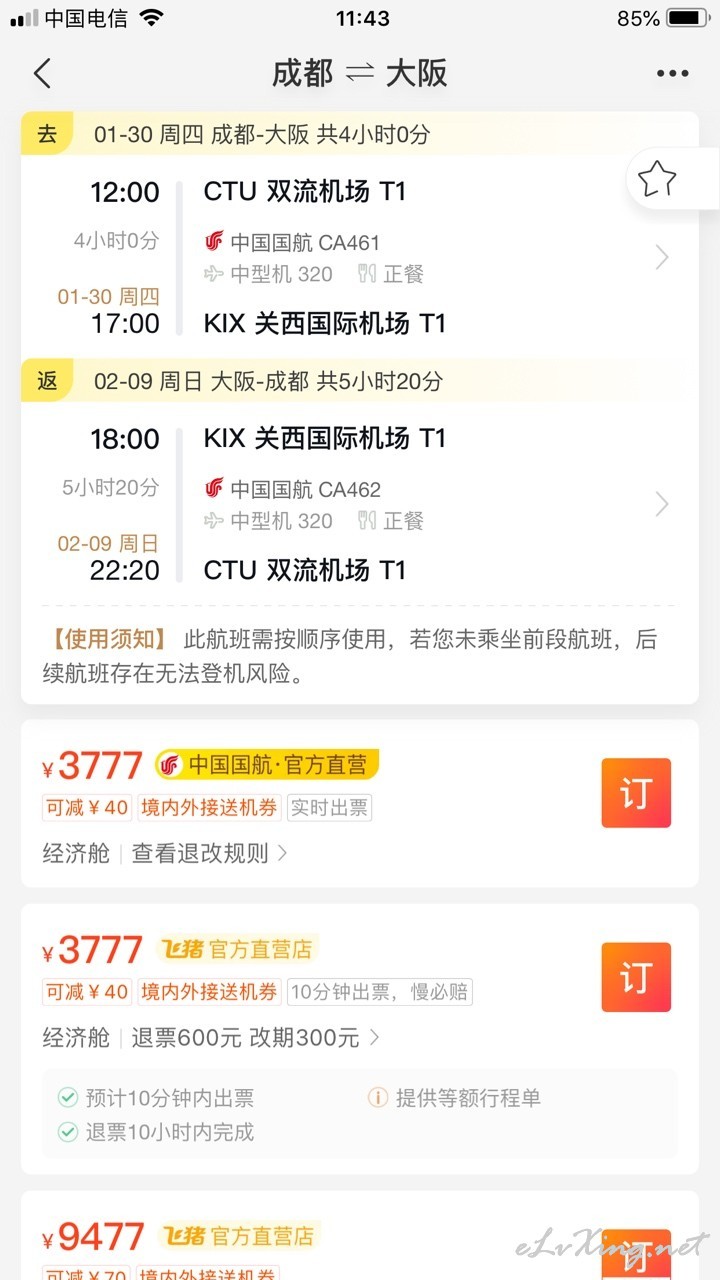720x1280 pixels.
Task: Open the return flight CA462 details
Action: [x=359, y=504]
